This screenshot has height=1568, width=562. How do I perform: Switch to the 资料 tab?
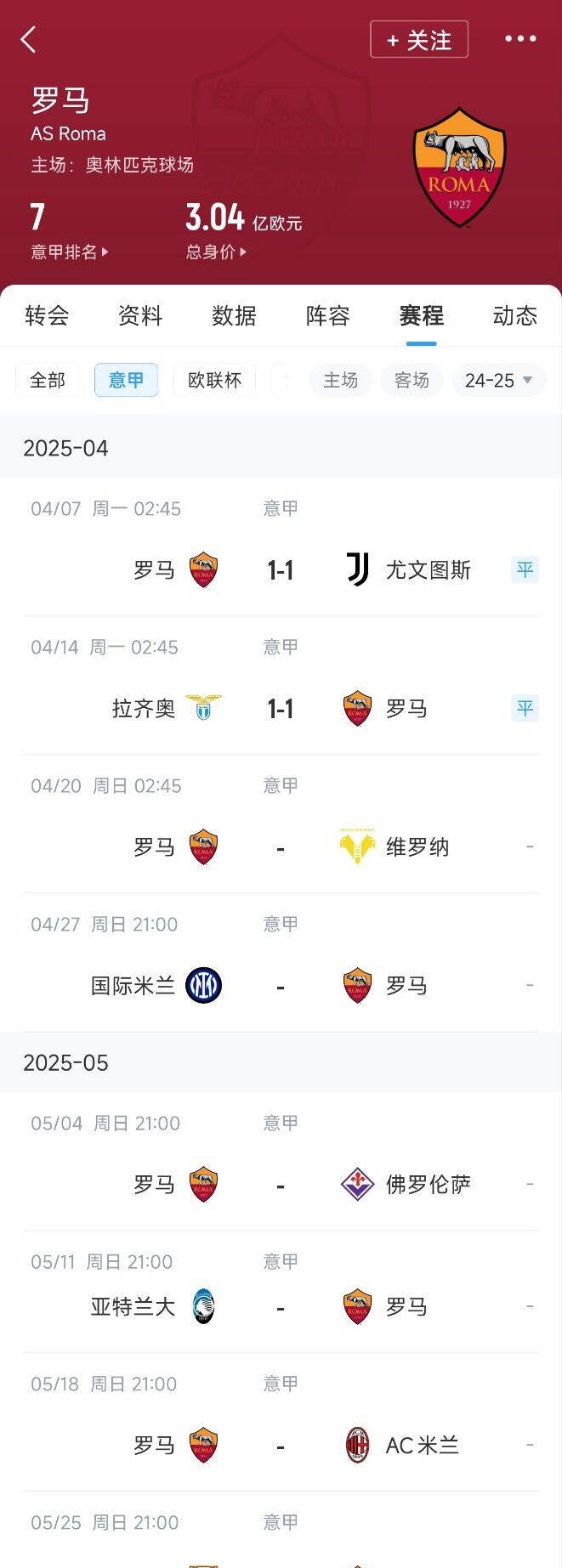pyautogui.click(x=140, y=316)
